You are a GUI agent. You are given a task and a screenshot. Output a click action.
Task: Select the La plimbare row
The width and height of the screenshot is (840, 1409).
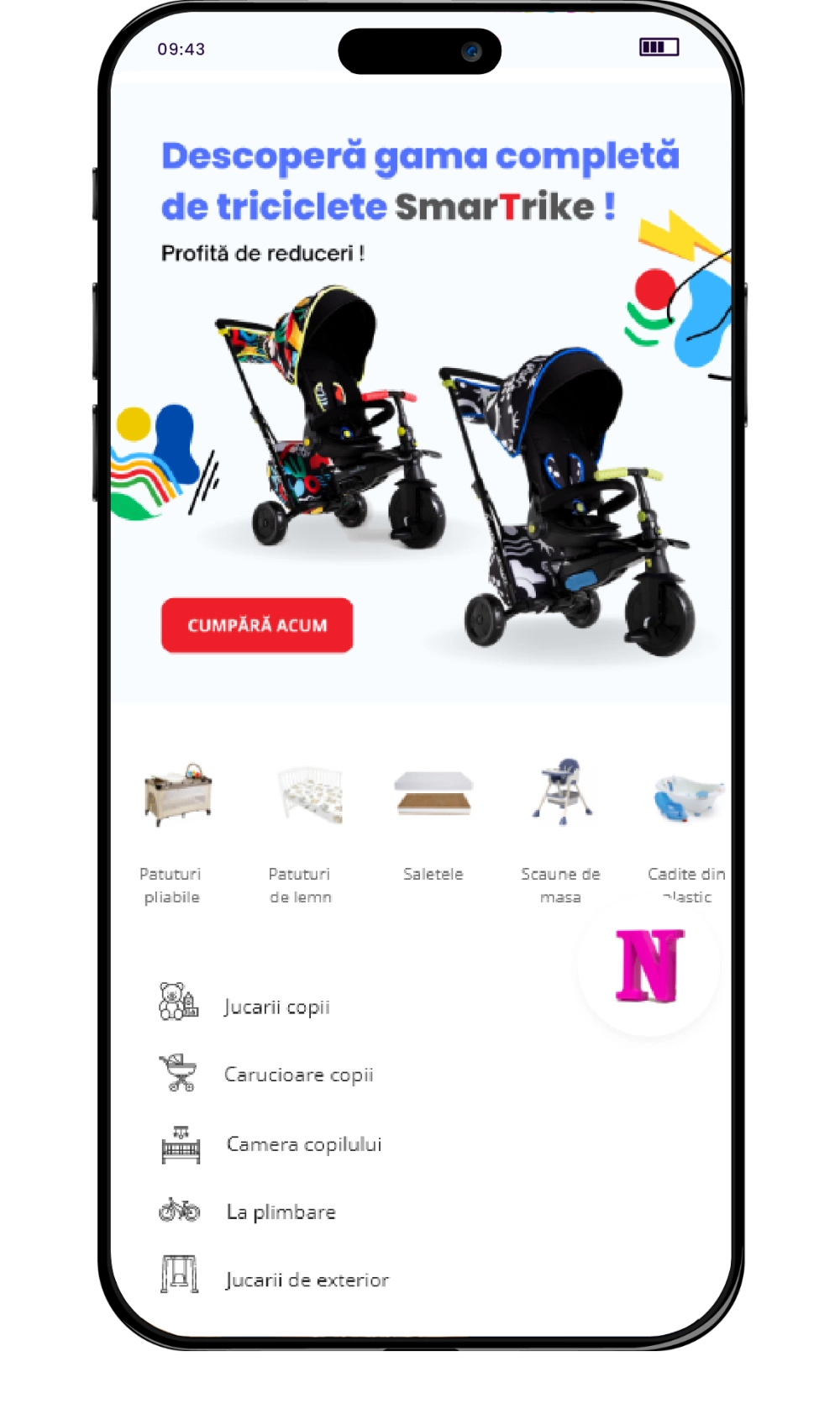point(281,1212)
